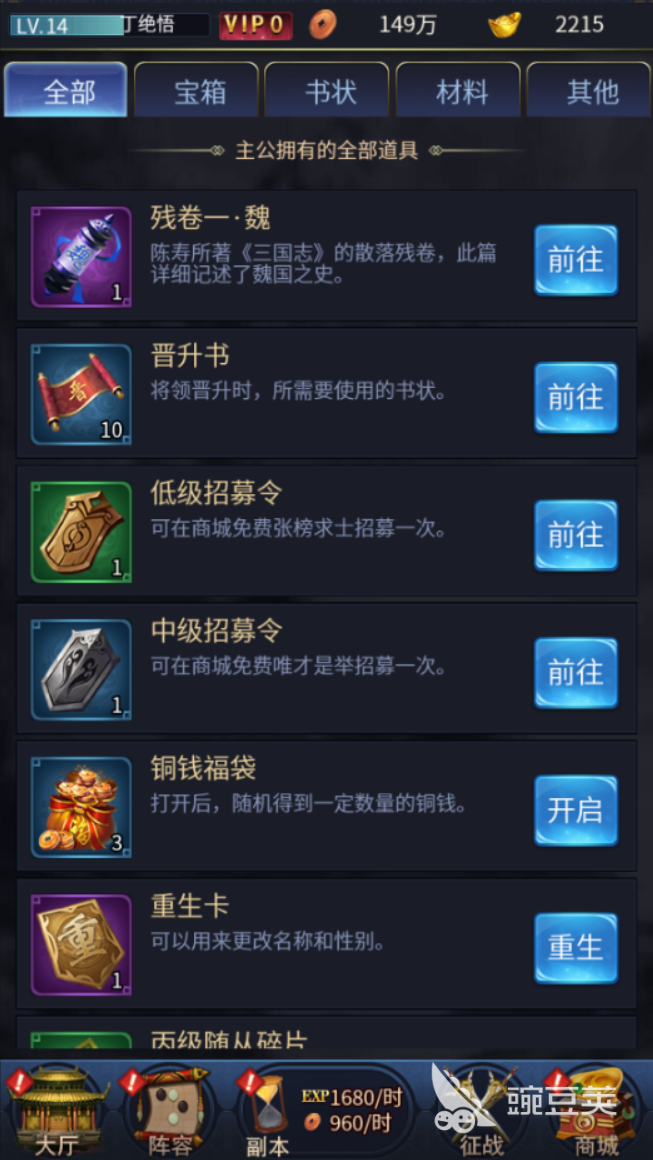Image resolution: width=653 pixels, height=1160 pixels.
Task: Open the 铜钱福袋 with 开启
Action: (575, 810)
